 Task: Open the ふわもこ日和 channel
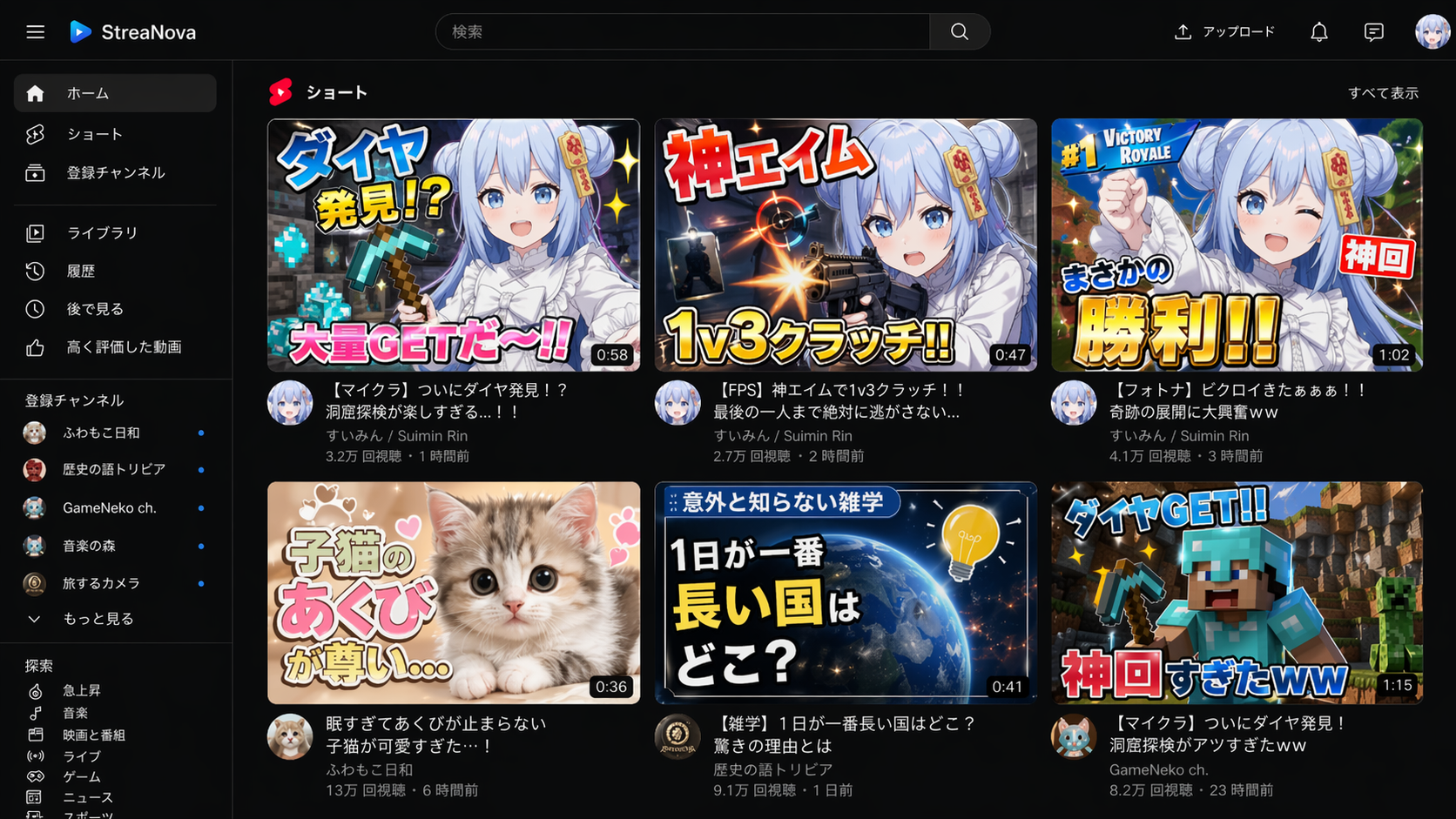[x=101, y=433]
